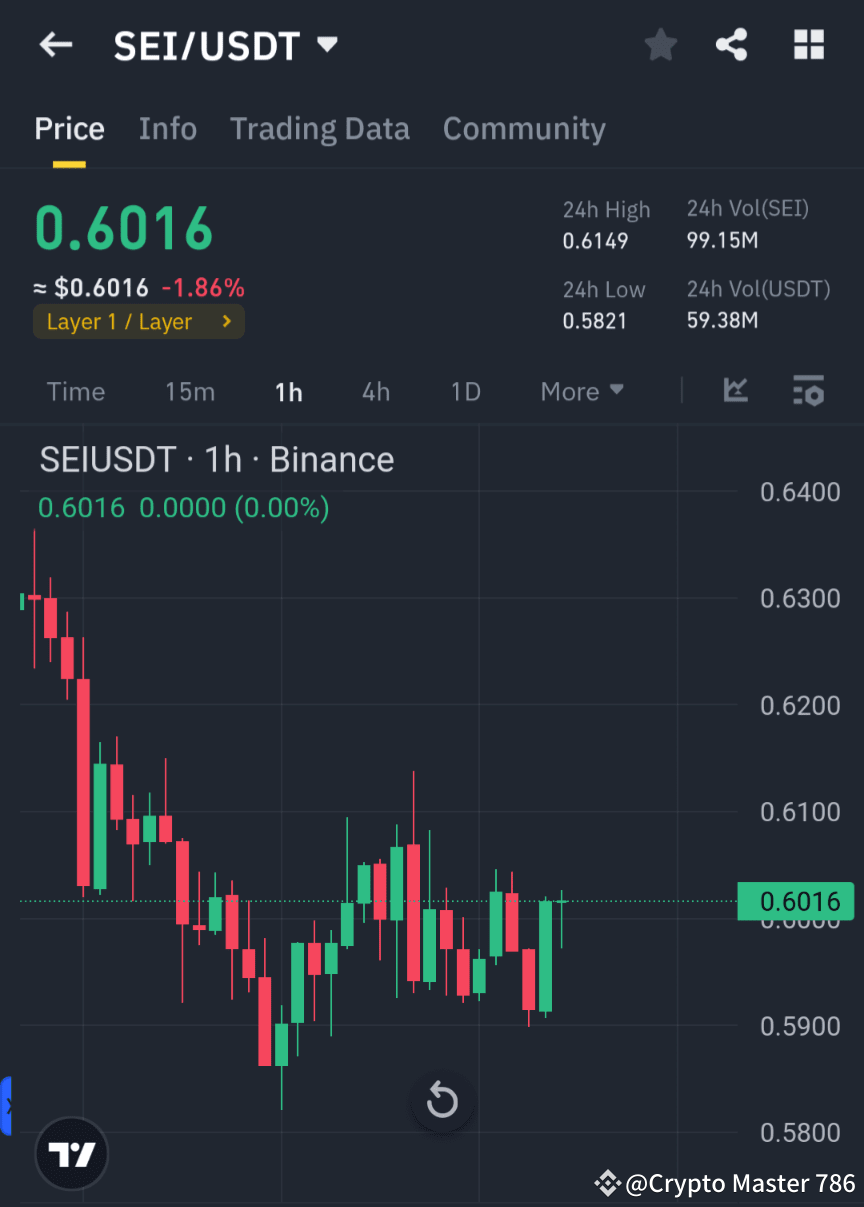The width and height of the screenshot is (864, 1207).
Task: Select the Time chart view
Action: [x=75, y=391]
